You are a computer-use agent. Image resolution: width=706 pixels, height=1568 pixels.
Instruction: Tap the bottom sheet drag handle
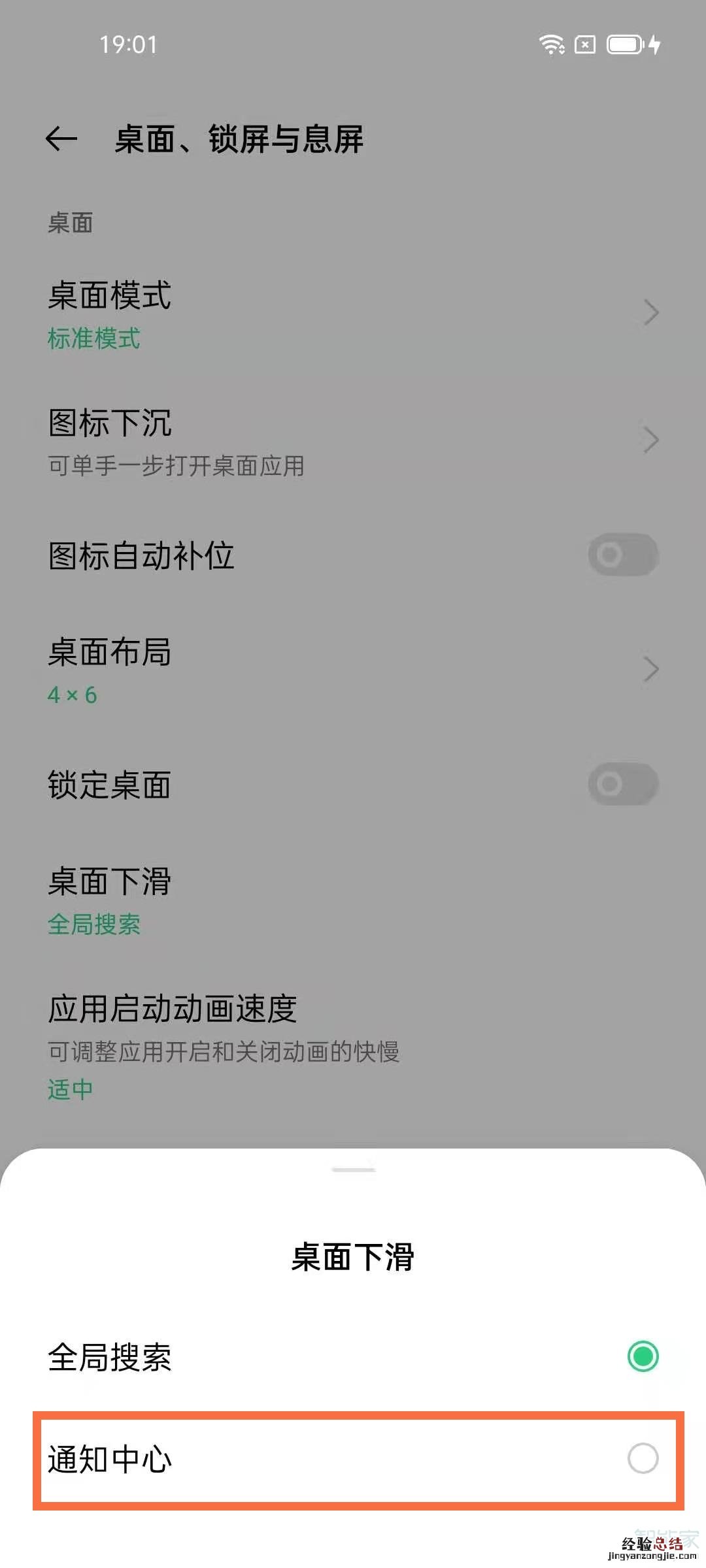[x=353, y=1169]
